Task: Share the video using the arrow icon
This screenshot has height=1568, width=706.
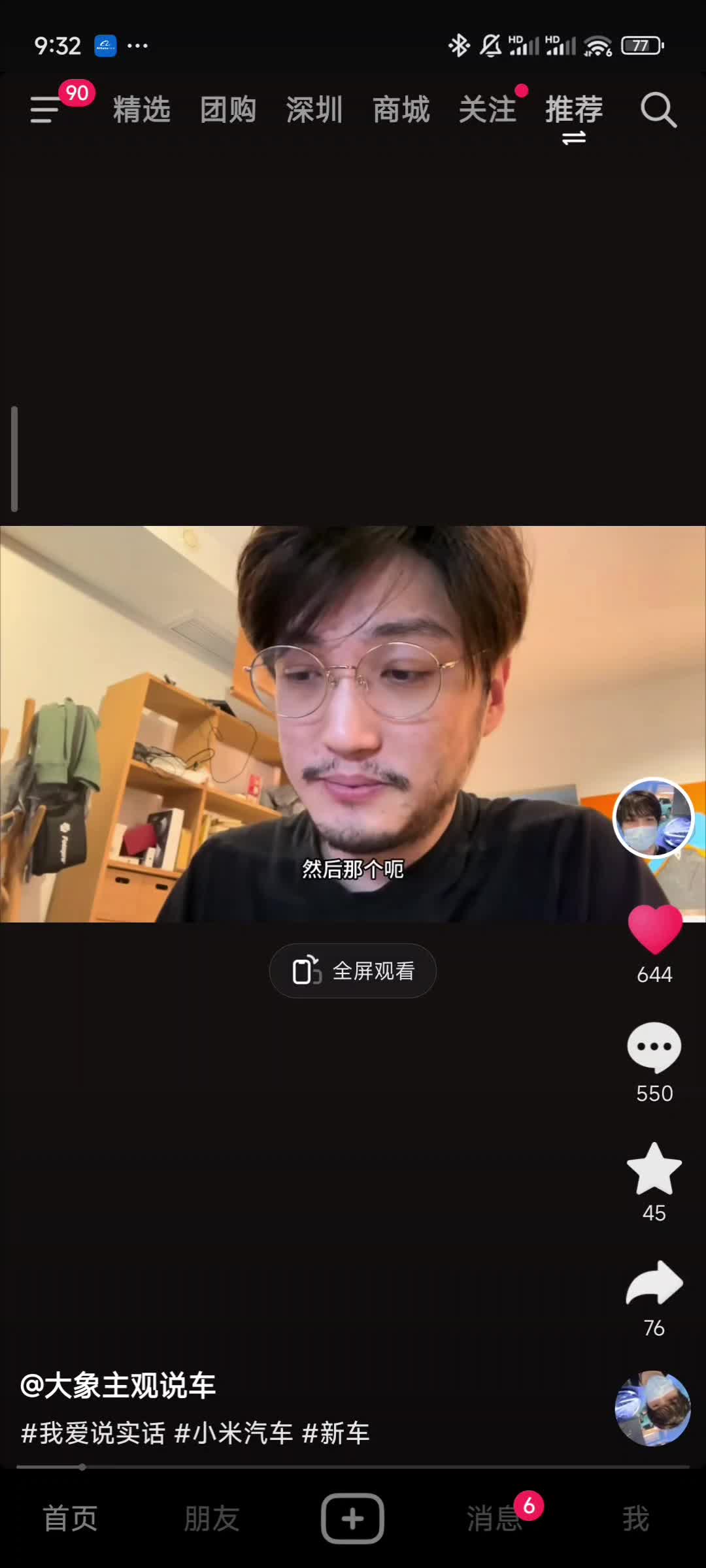Action: (654, 1283)
